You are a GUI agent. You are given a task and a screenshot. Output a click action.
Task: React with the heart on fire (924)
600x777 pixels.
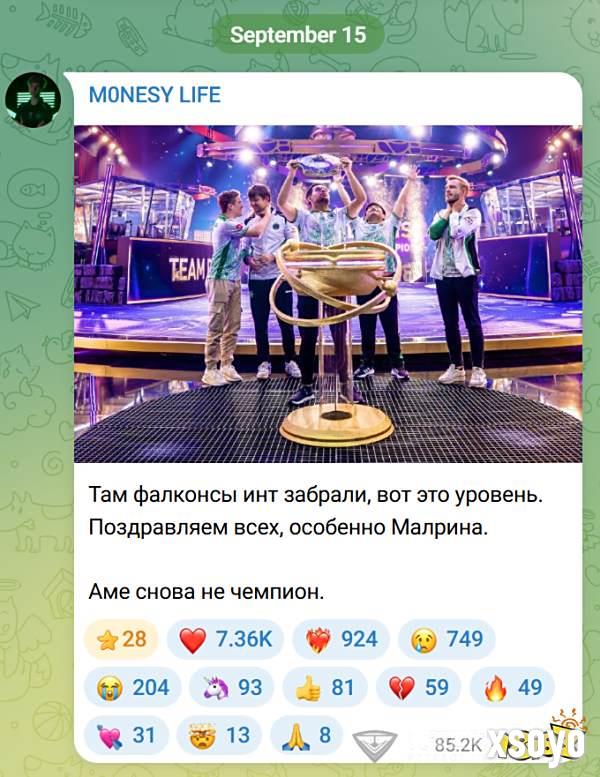(341, 639)
